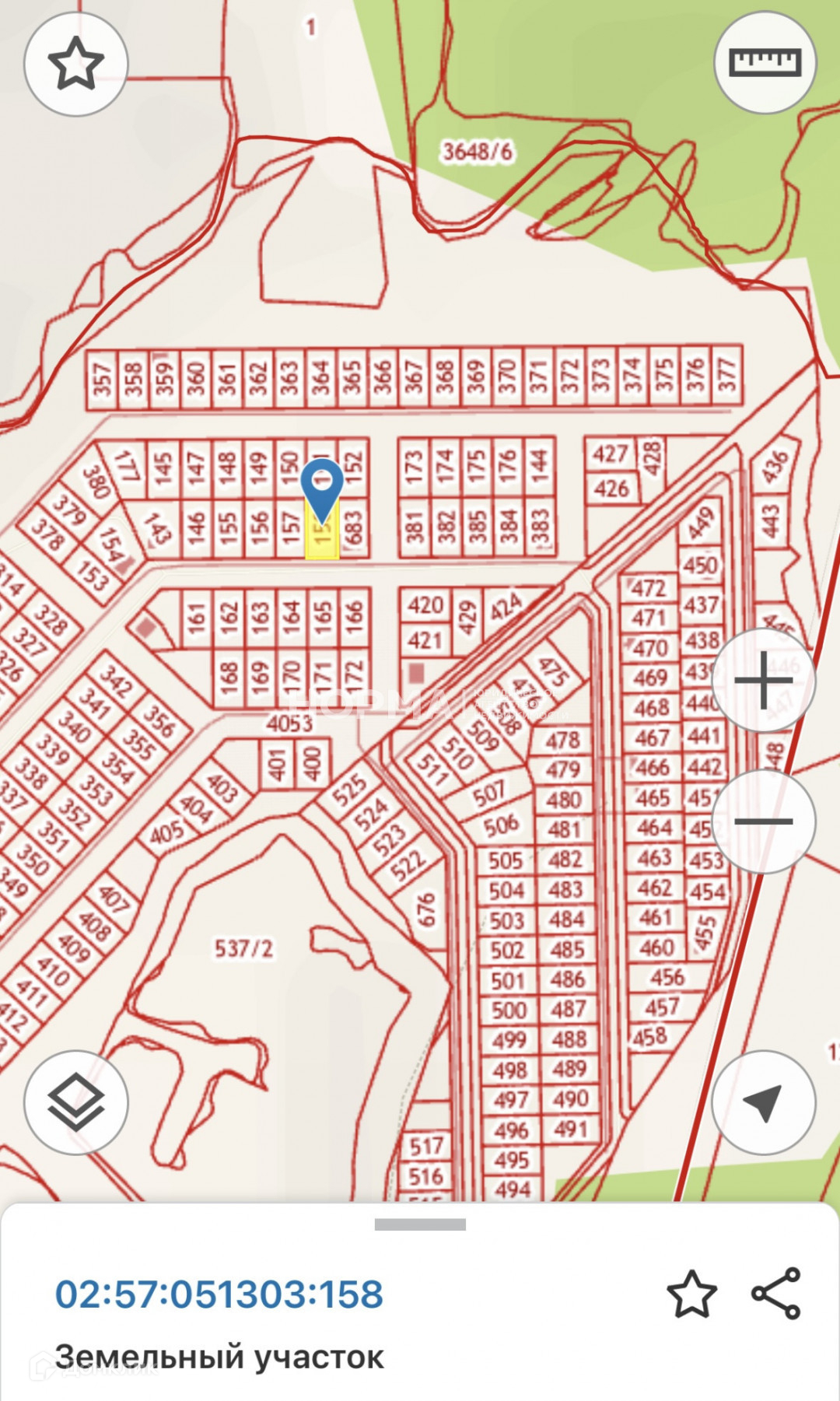
Task: Zoom out of the map
Action: [764, 821]
